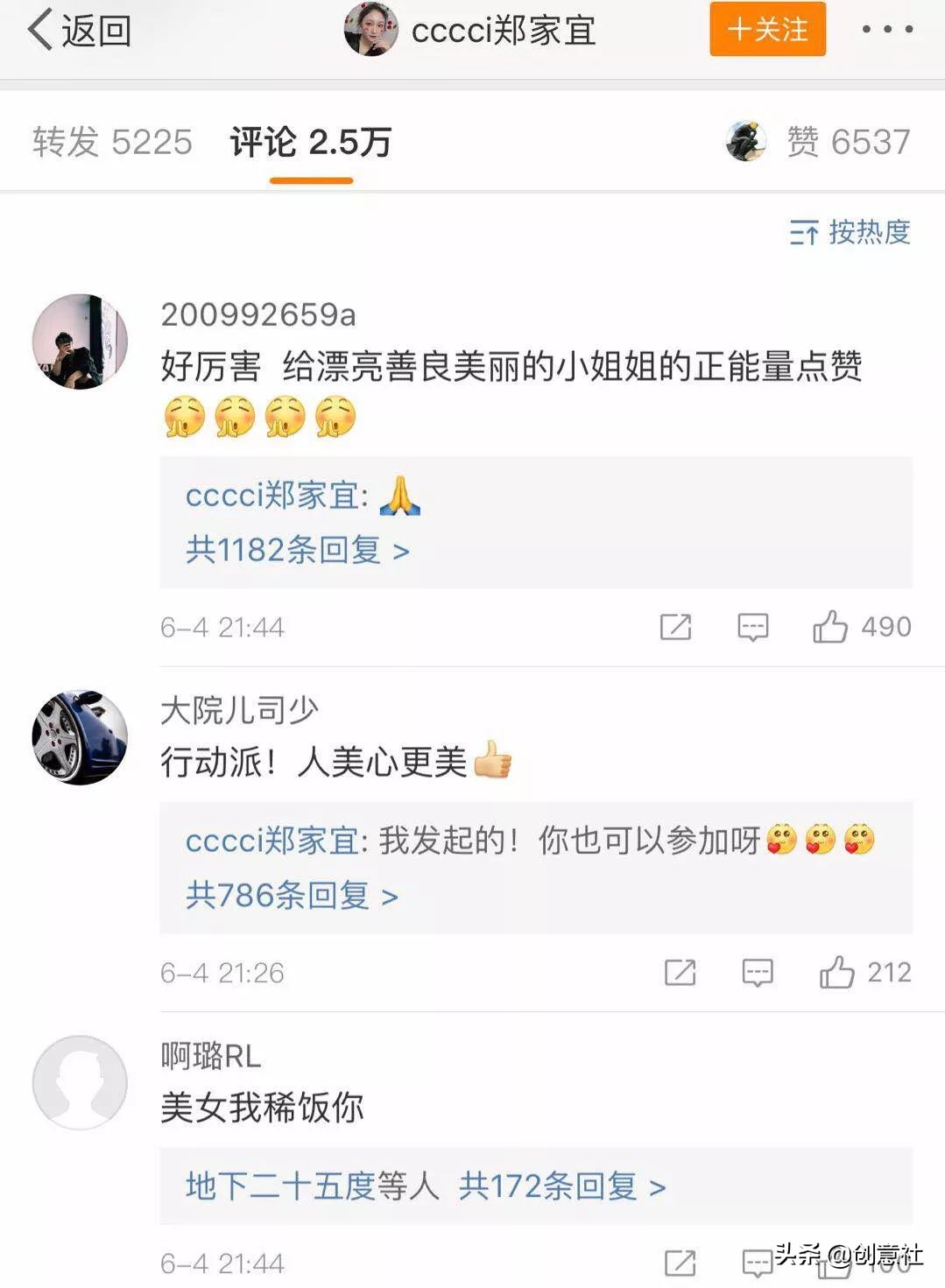Toggle follow on ccccci郑家宜
Viewport: 945px width, 1288px height.
coord(766,30)
